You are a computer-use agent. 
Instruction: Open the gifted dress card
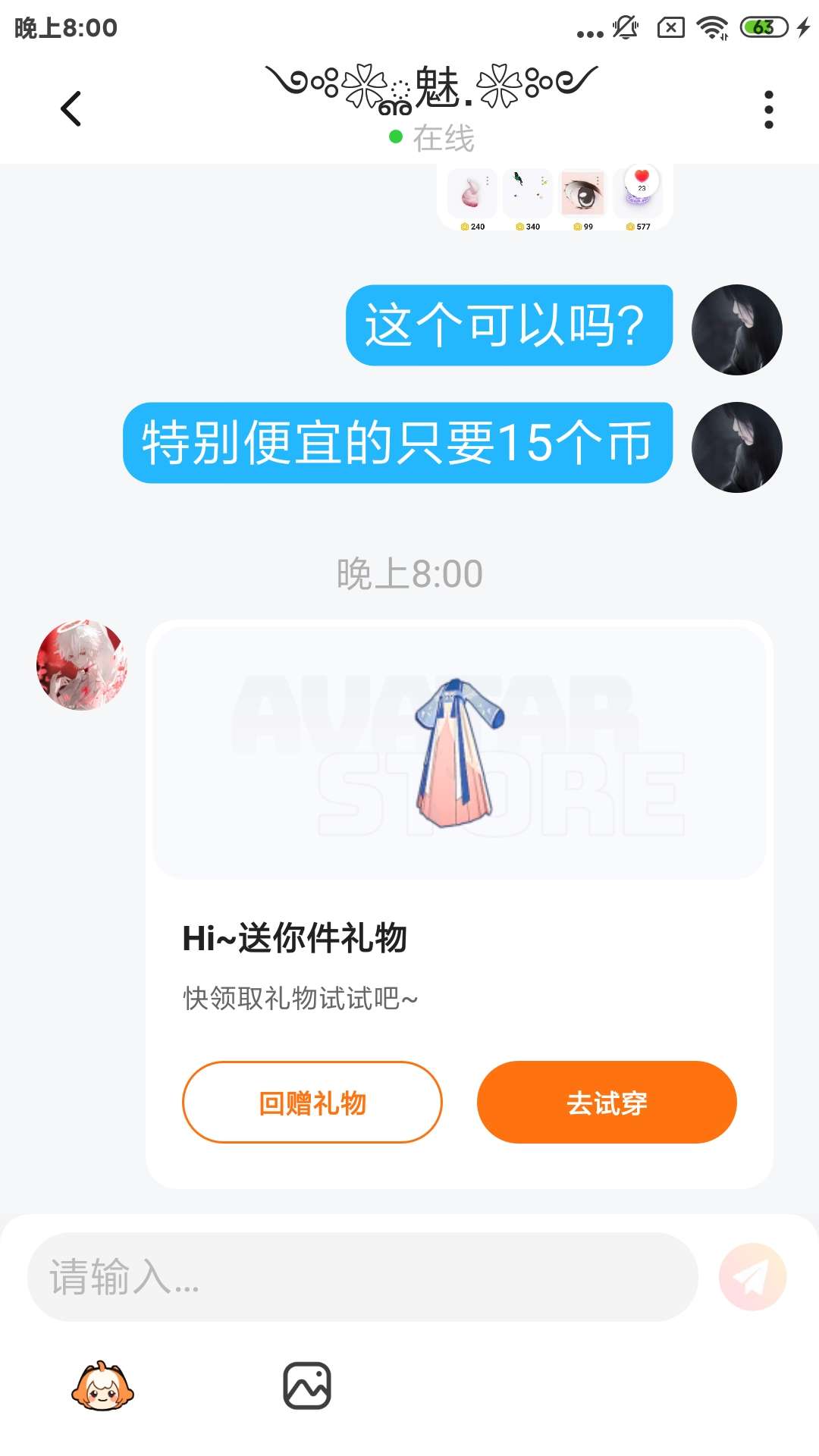459,751
